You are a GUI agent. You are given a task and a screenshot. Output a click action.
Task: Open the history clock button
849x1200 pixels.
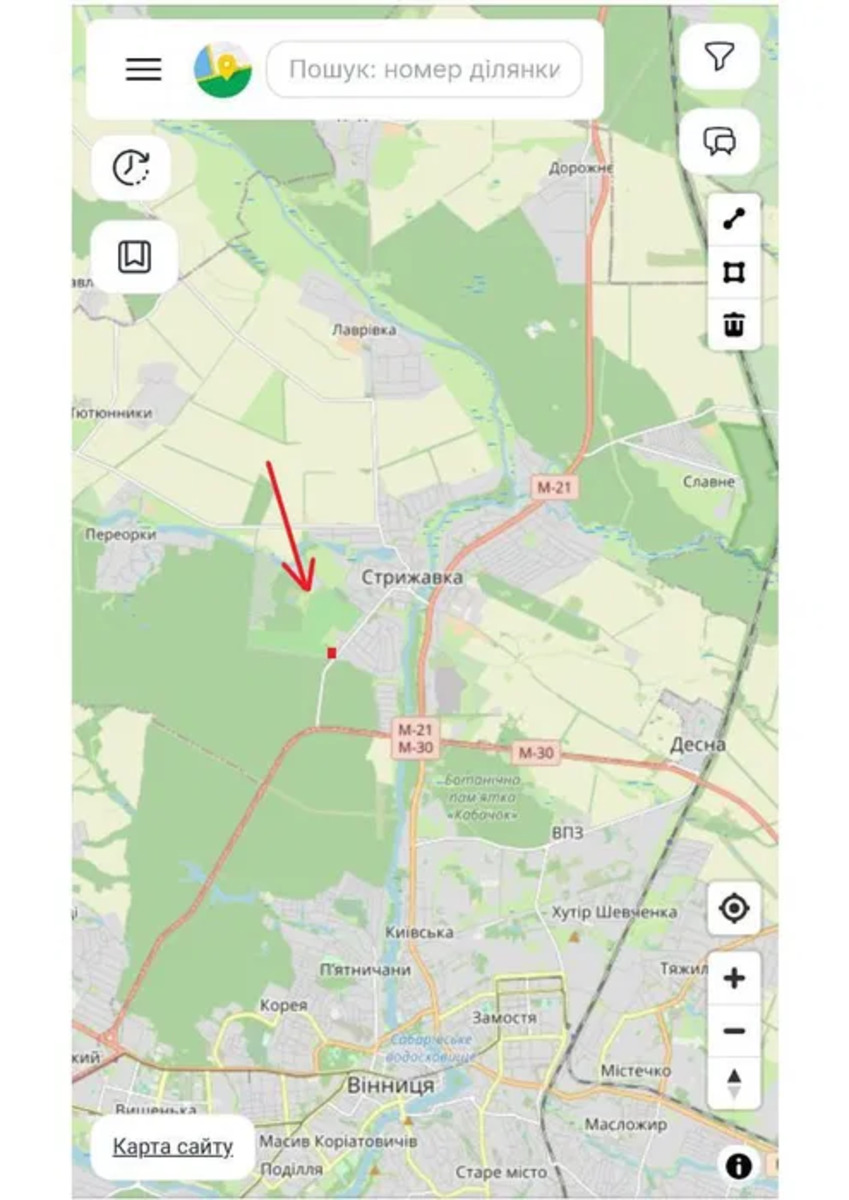click(x=131, y=168)
